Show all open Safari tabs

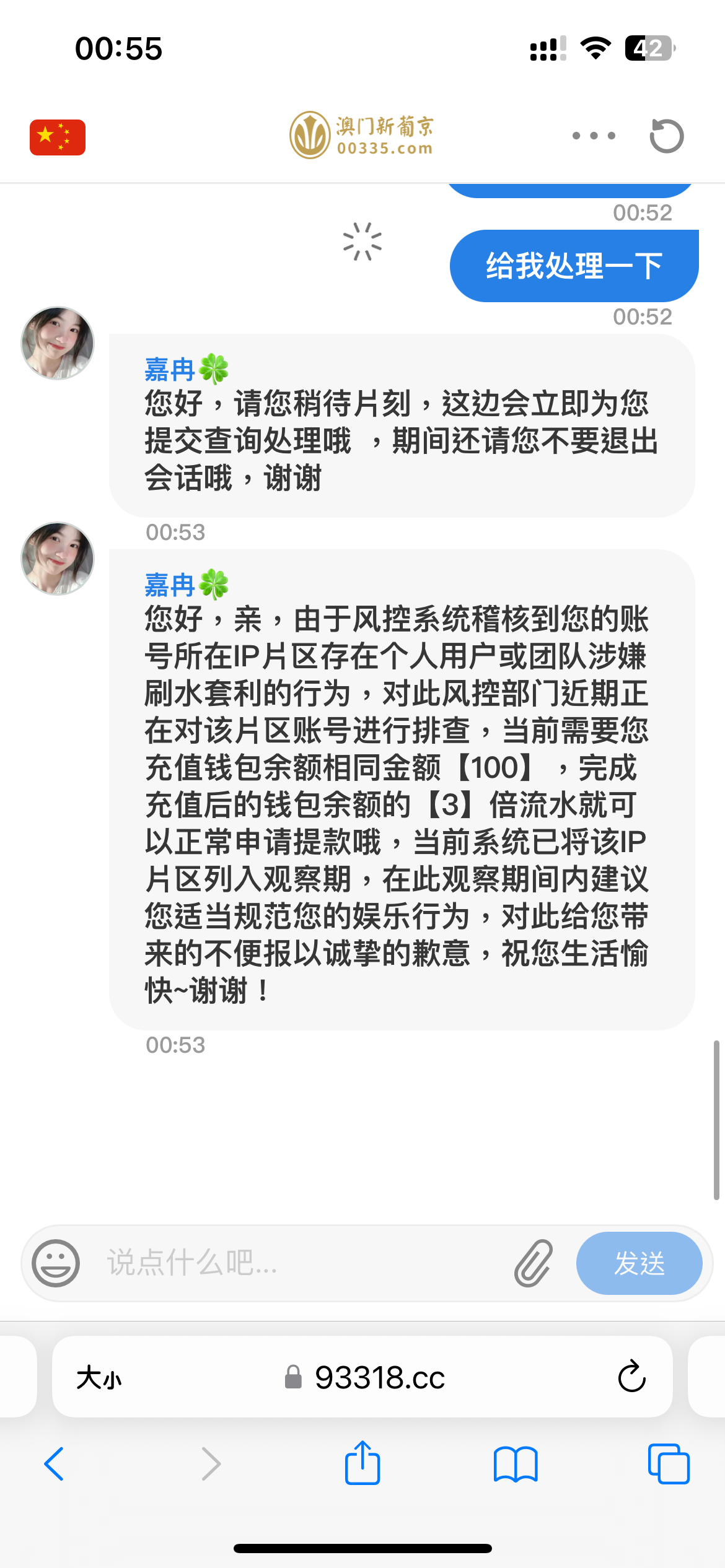(668, 1464)
